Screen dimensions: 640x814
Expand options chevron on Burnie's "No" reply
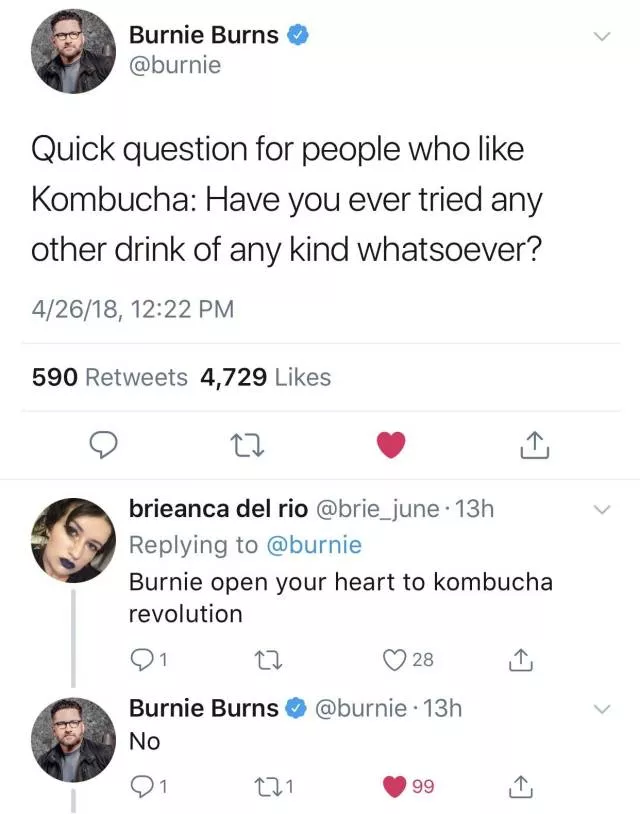tap(601, 709)
